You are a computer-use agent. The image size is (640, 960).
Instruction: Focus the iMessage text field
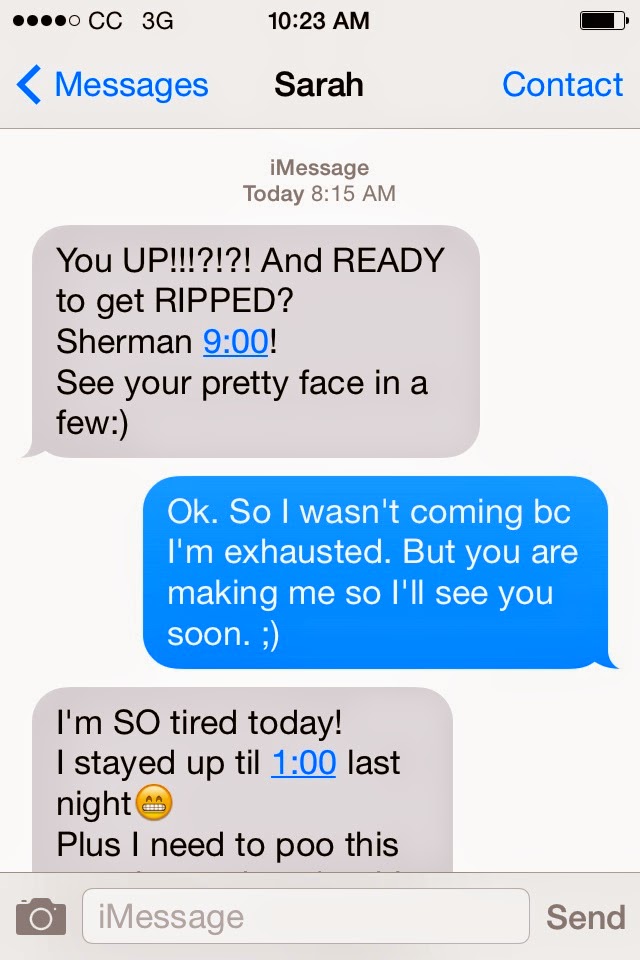[305, 916]
